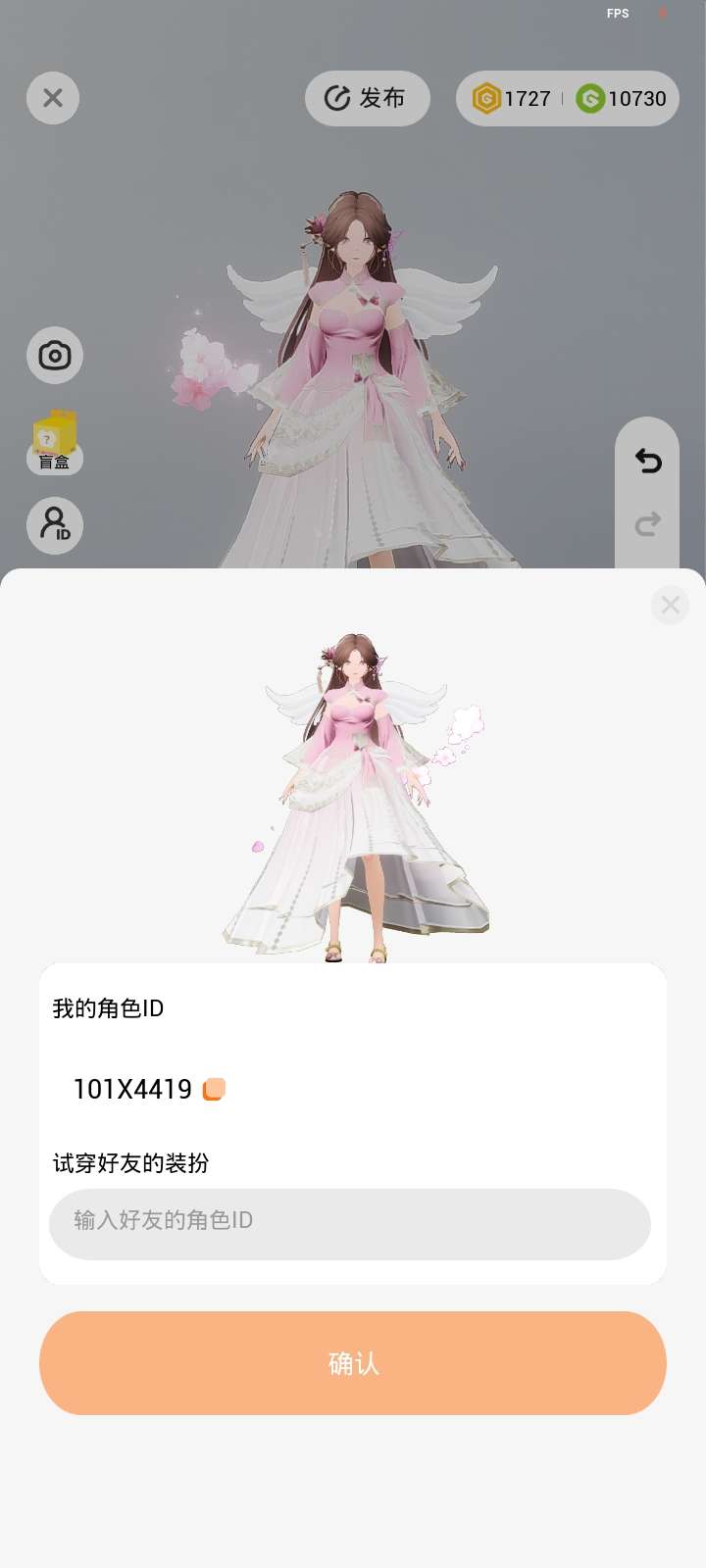Dismiss the character ID panel
This screenshot has height=1568, width=706.
pos(670,605)
